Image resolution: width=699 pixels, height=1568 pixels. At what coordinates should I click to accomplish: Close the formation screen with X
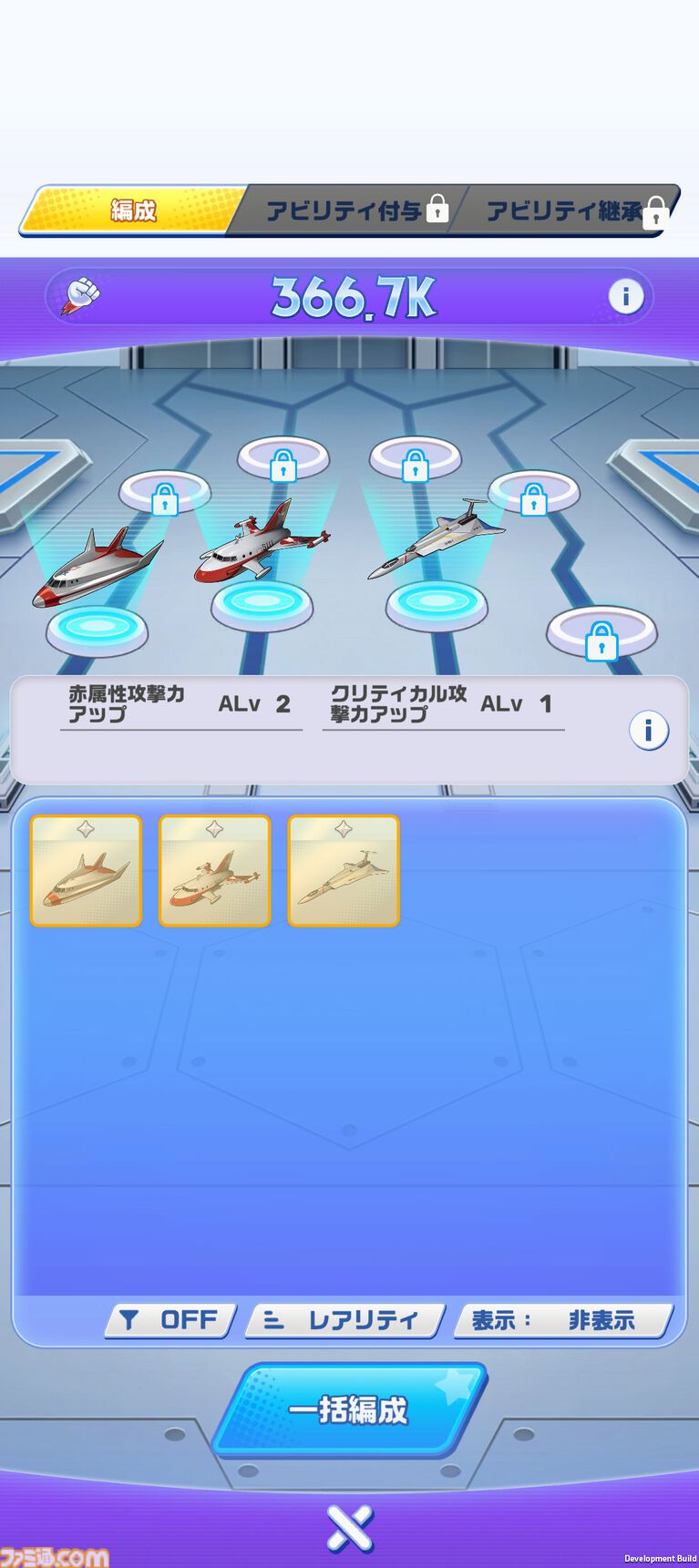pos(350,1528)
